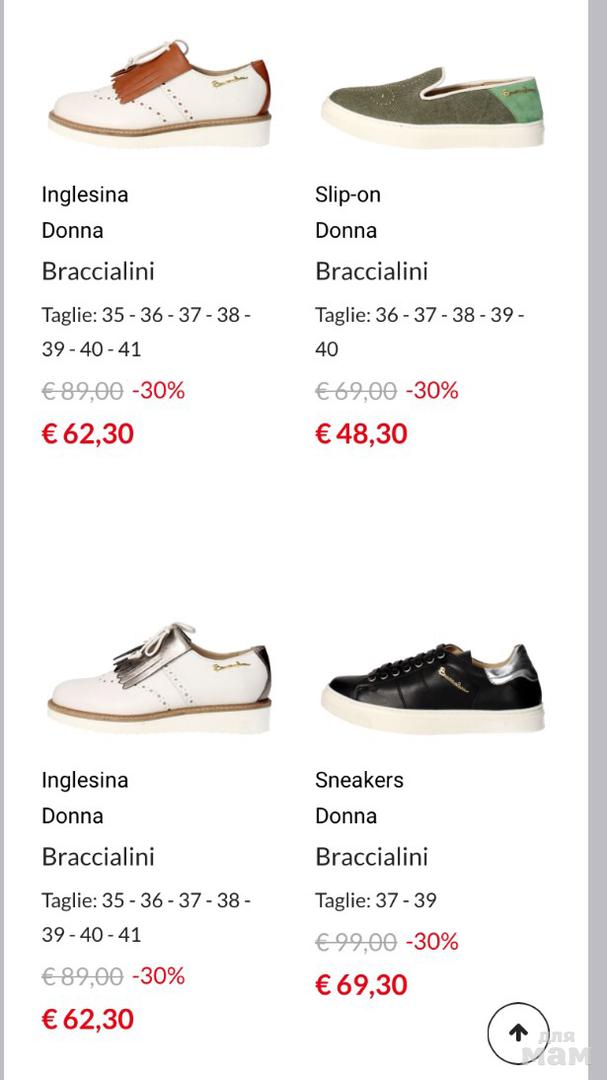607x1080 pixels.
Task: Tap the scroll-to-top arrow button
Action: tap(518, 1034)
